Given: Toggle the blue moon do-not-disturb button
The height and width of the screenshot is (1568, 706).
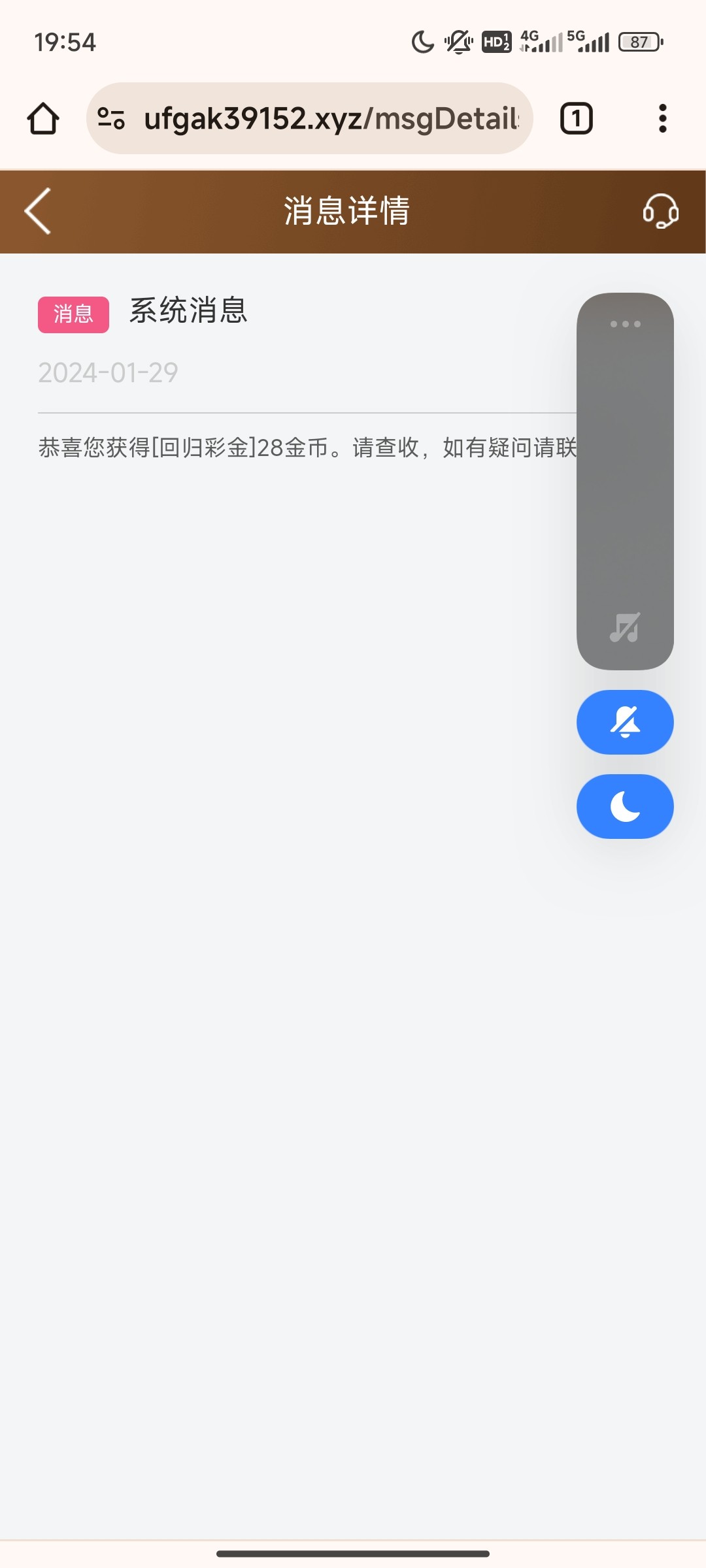Looking at the screenshot, I should tap(625, 806).
